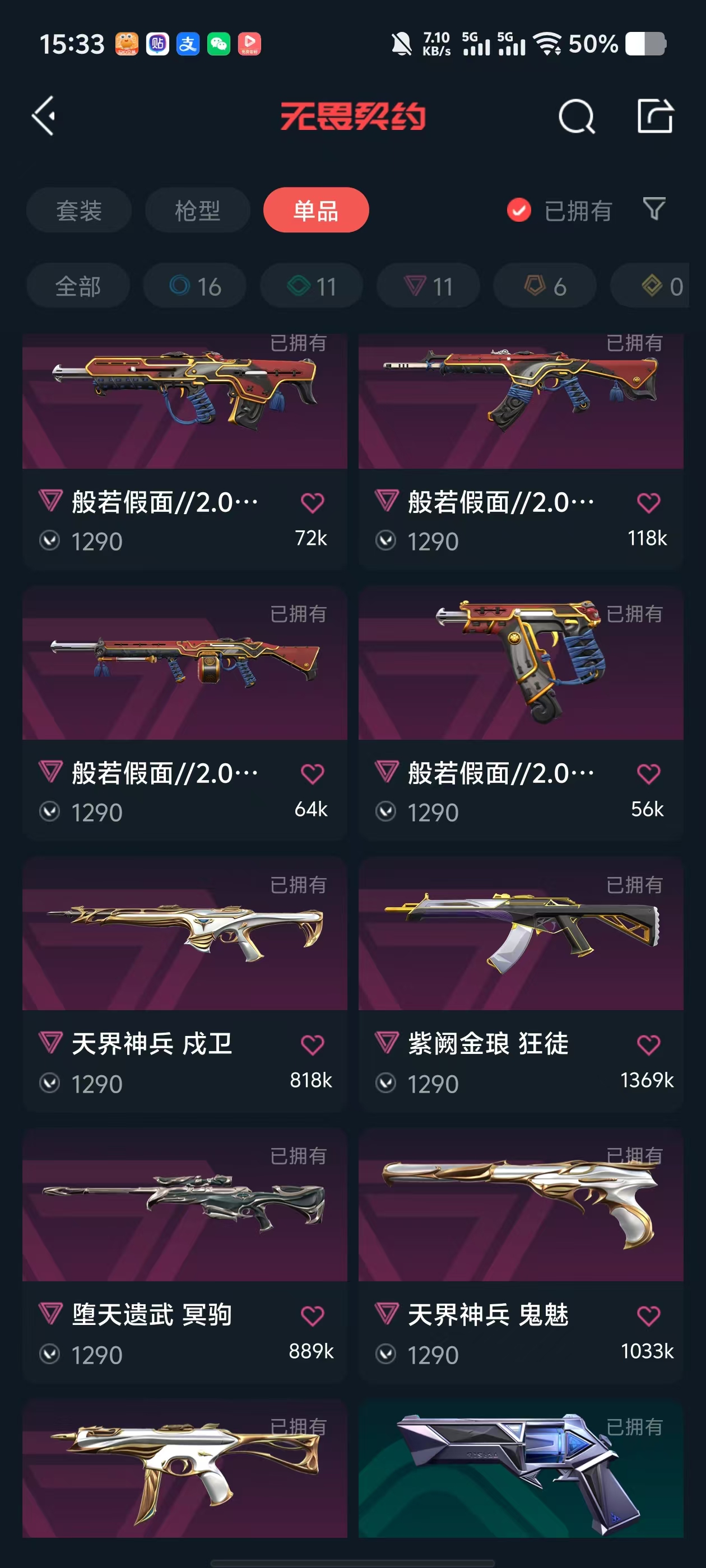Go back with the top-left arrow
Image resolution: width=706 pixels, height=1568 pixels.
(x=44, y=116)
